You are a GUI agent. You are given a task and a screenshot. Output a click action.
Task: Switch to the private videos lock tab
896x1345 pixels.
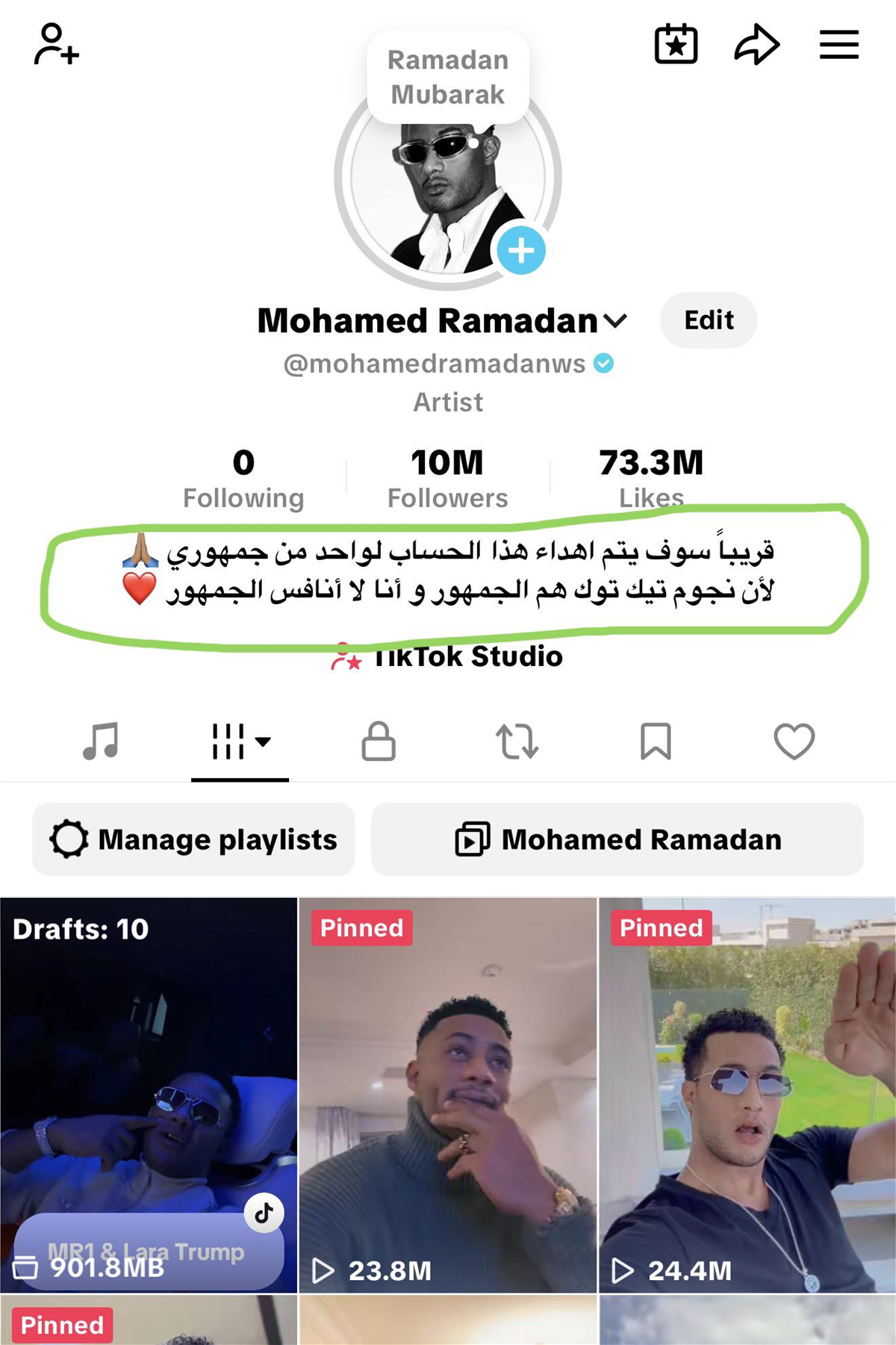point(379,741)
